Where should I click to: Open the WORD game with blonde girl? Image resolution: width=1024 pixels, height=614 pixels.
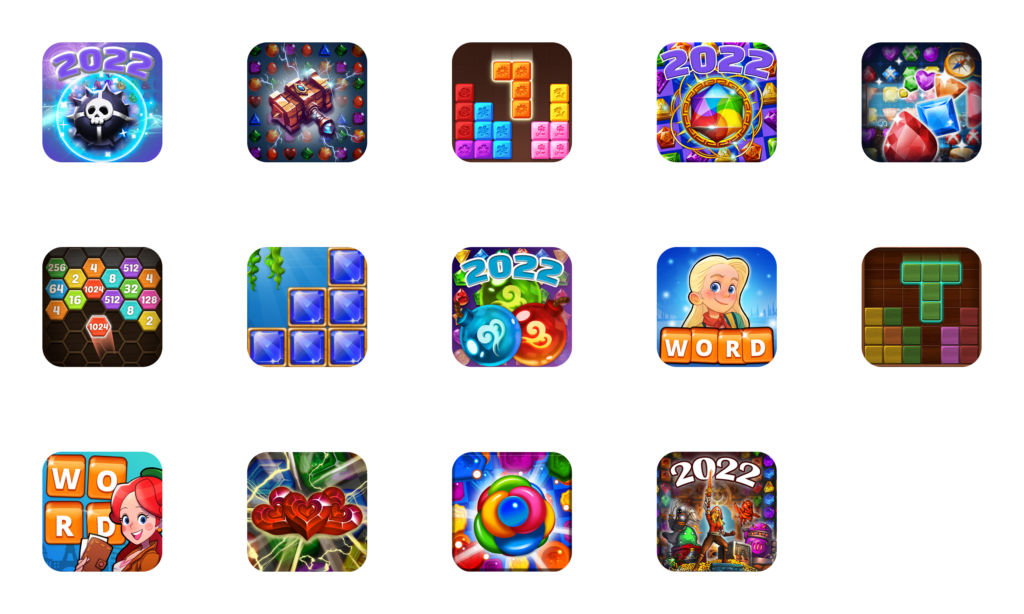(x=717, y=307)
